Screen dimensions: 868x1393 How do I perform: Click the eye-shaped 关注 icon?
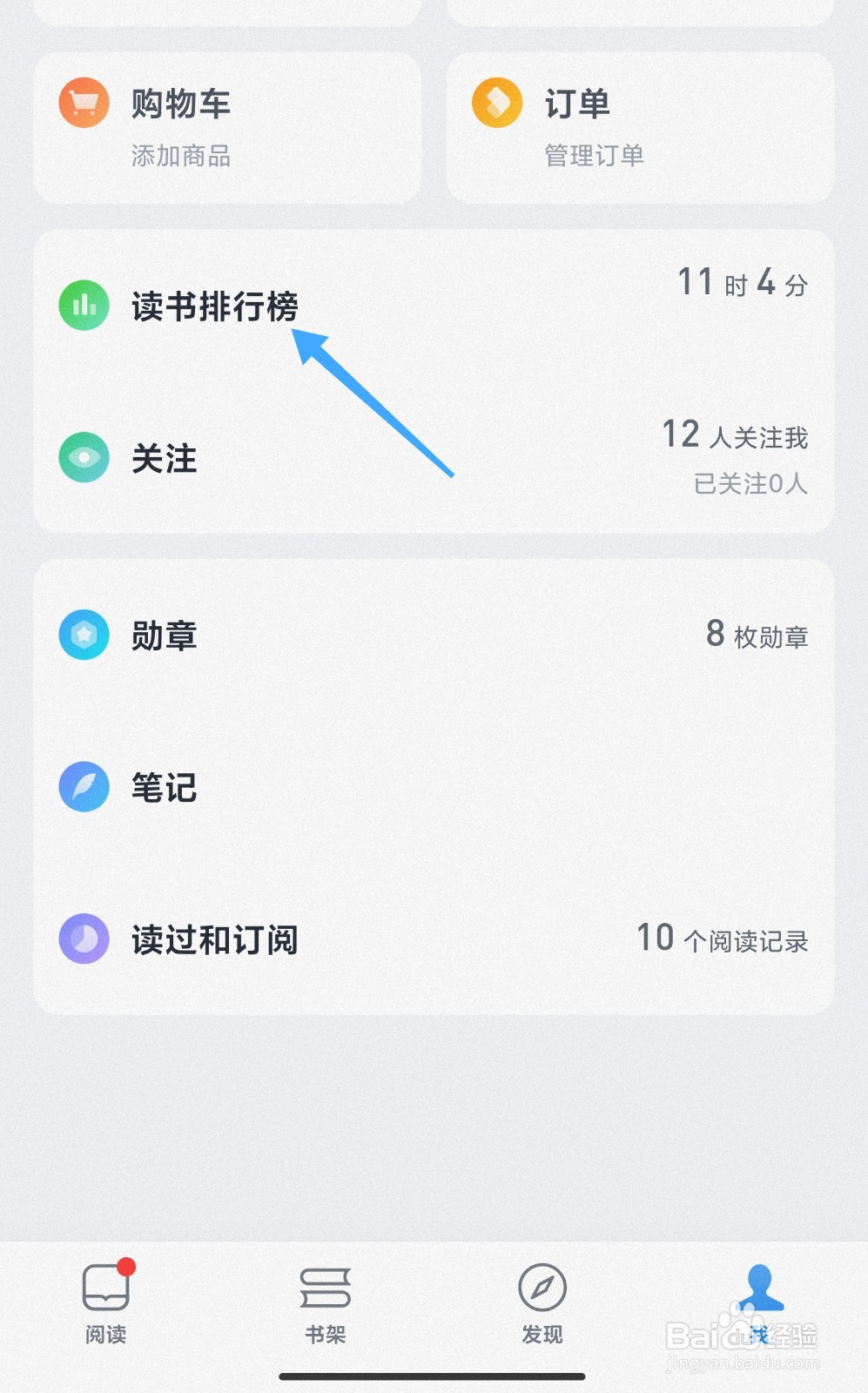click(x=83, y=457)
